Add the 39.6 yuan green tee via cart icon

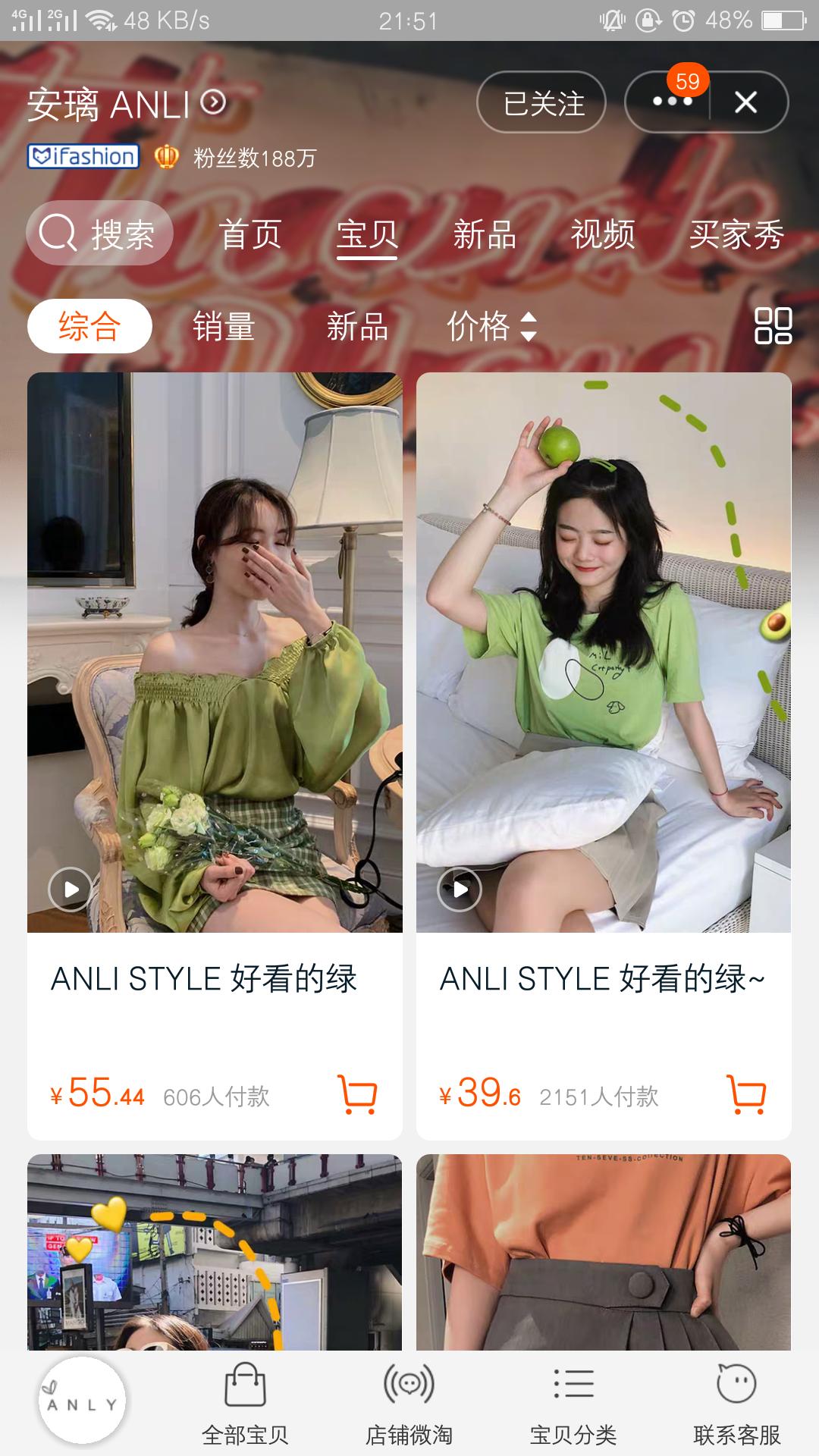point(746,1093)
